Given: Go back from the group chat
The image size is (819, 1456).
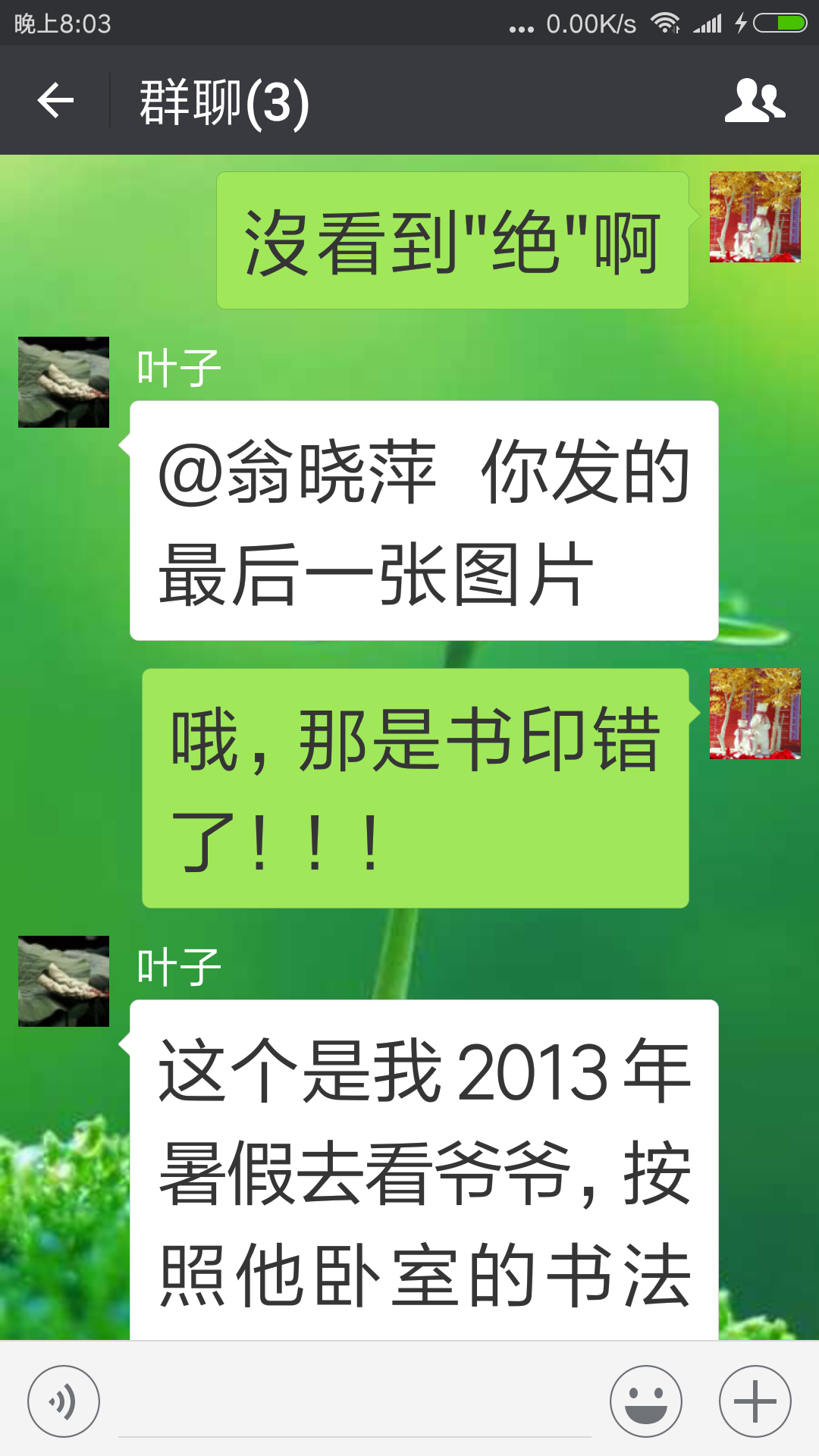Looking at the screenshot, I should pos(55,101).
